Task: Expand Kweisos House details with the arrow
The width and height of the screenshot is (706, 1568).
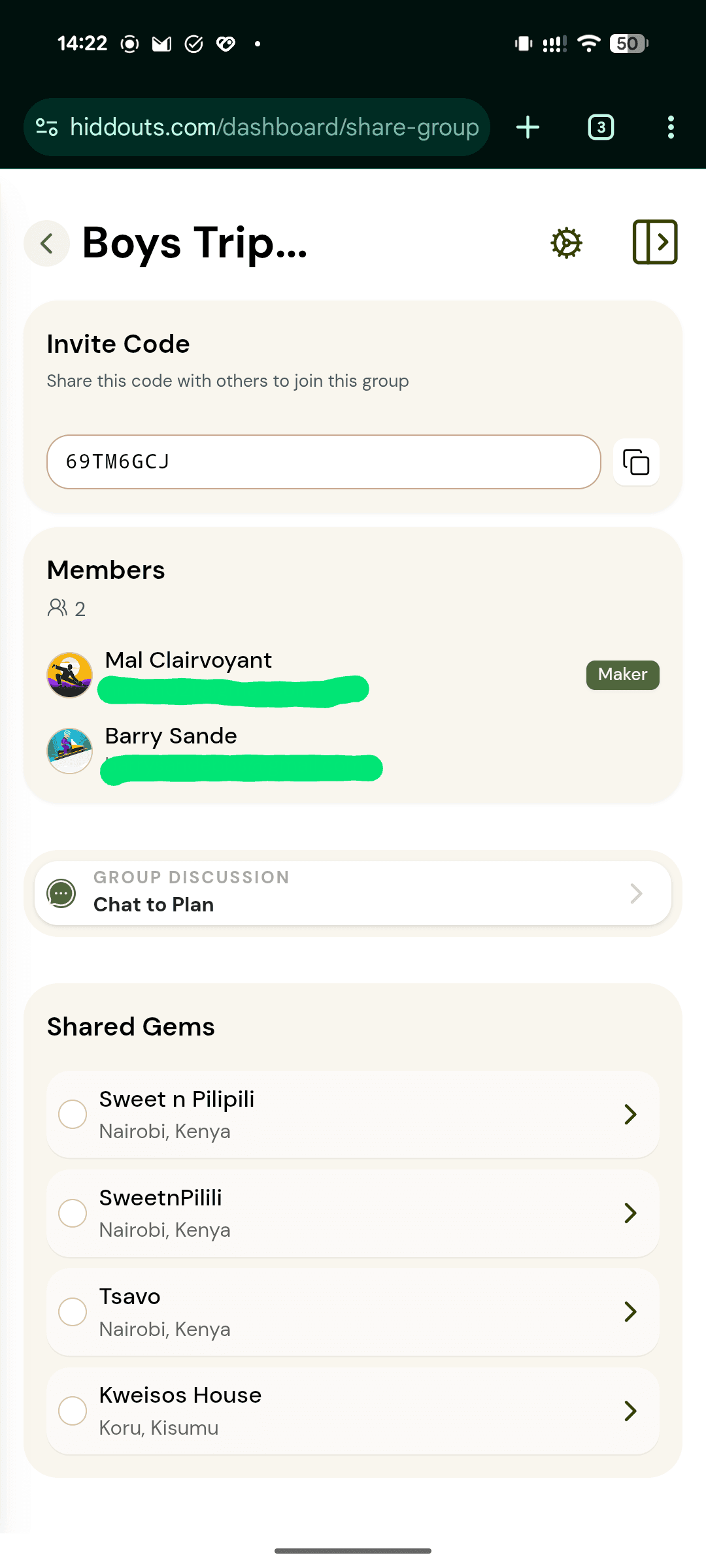Action: (x=630, y=1411)
